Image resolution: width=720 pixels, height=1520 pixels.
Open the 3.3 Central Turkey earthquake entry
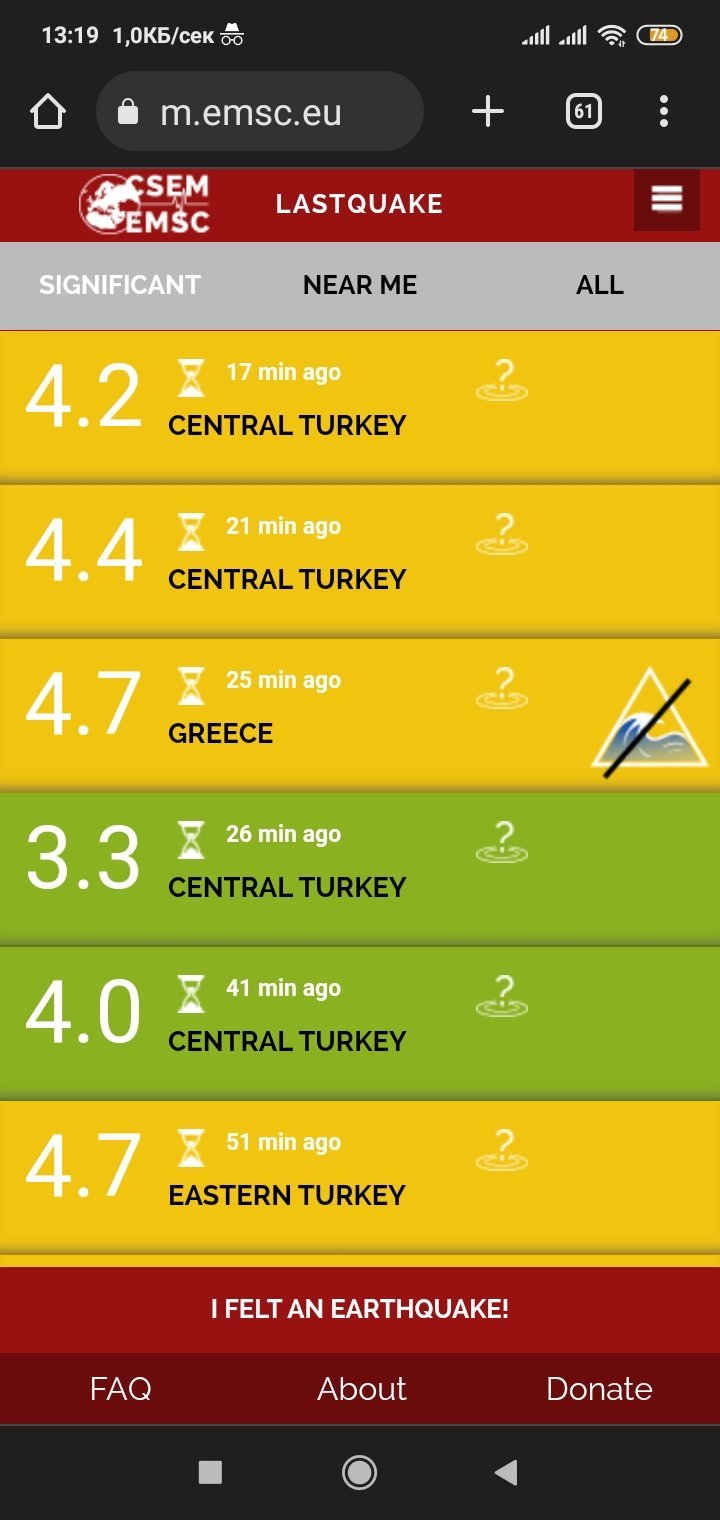(360, 869)
